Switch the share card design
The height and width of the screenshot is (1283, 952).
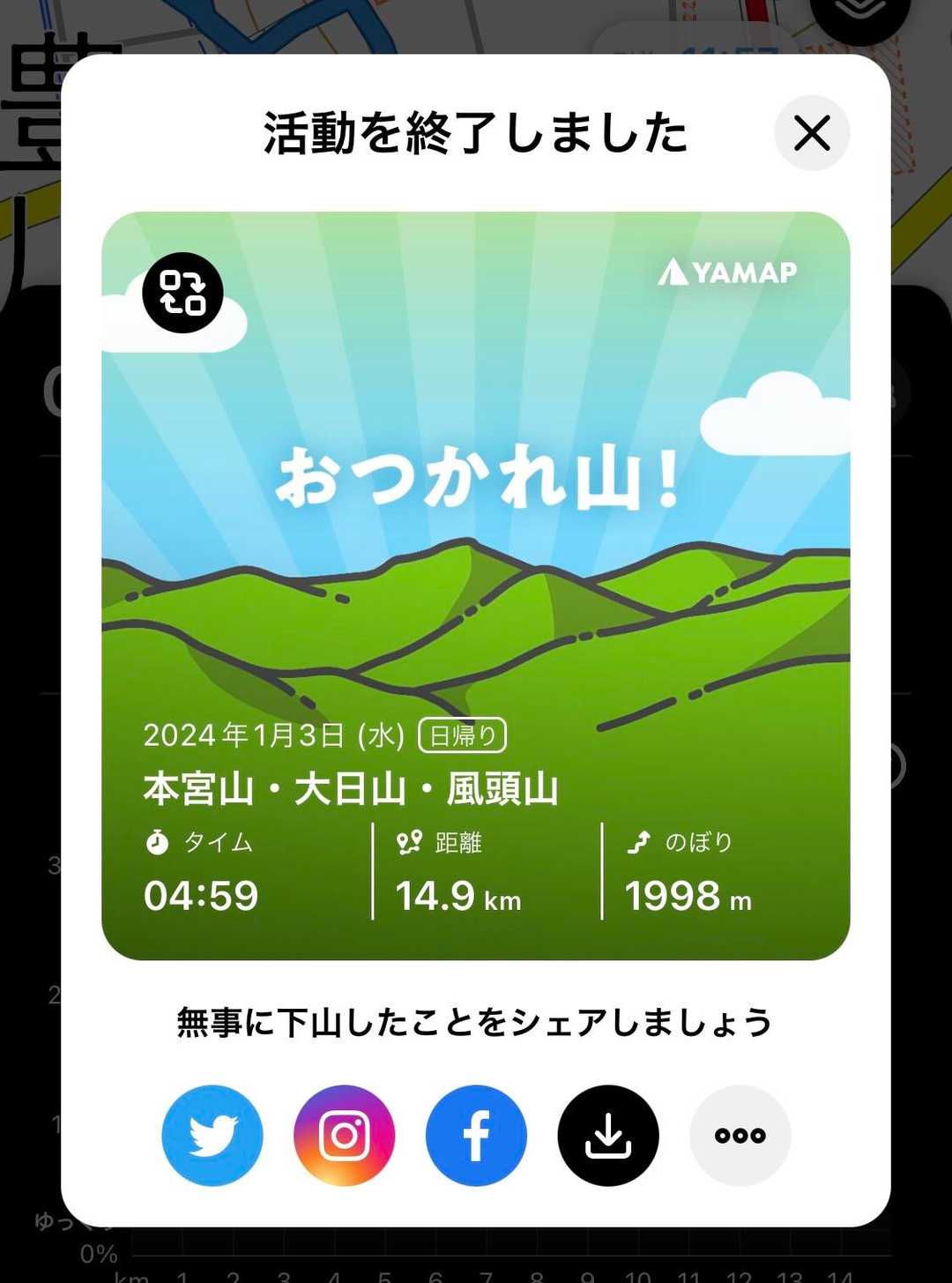tap(182, 293)
